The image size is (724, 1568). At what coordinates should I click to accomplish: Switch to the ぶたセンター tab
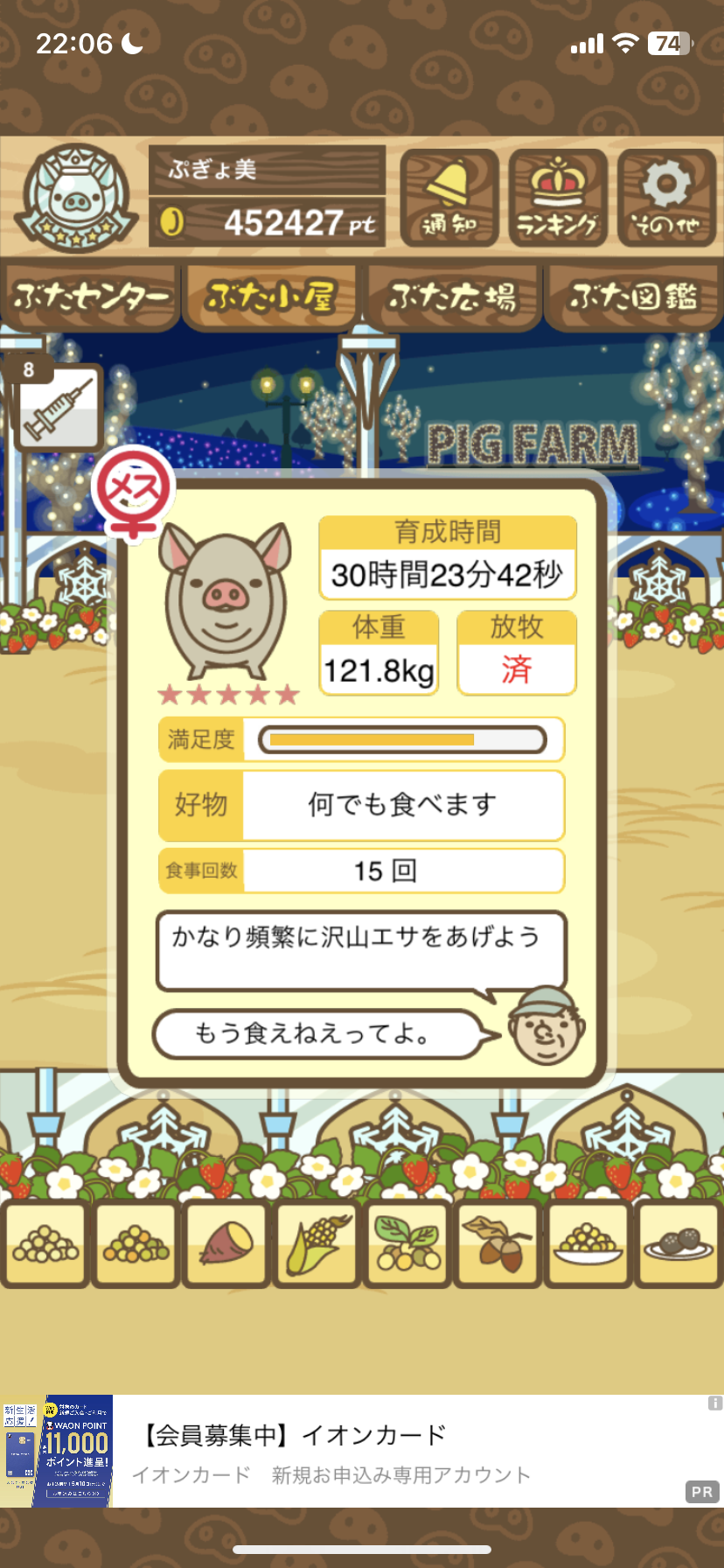coord(91,297)
